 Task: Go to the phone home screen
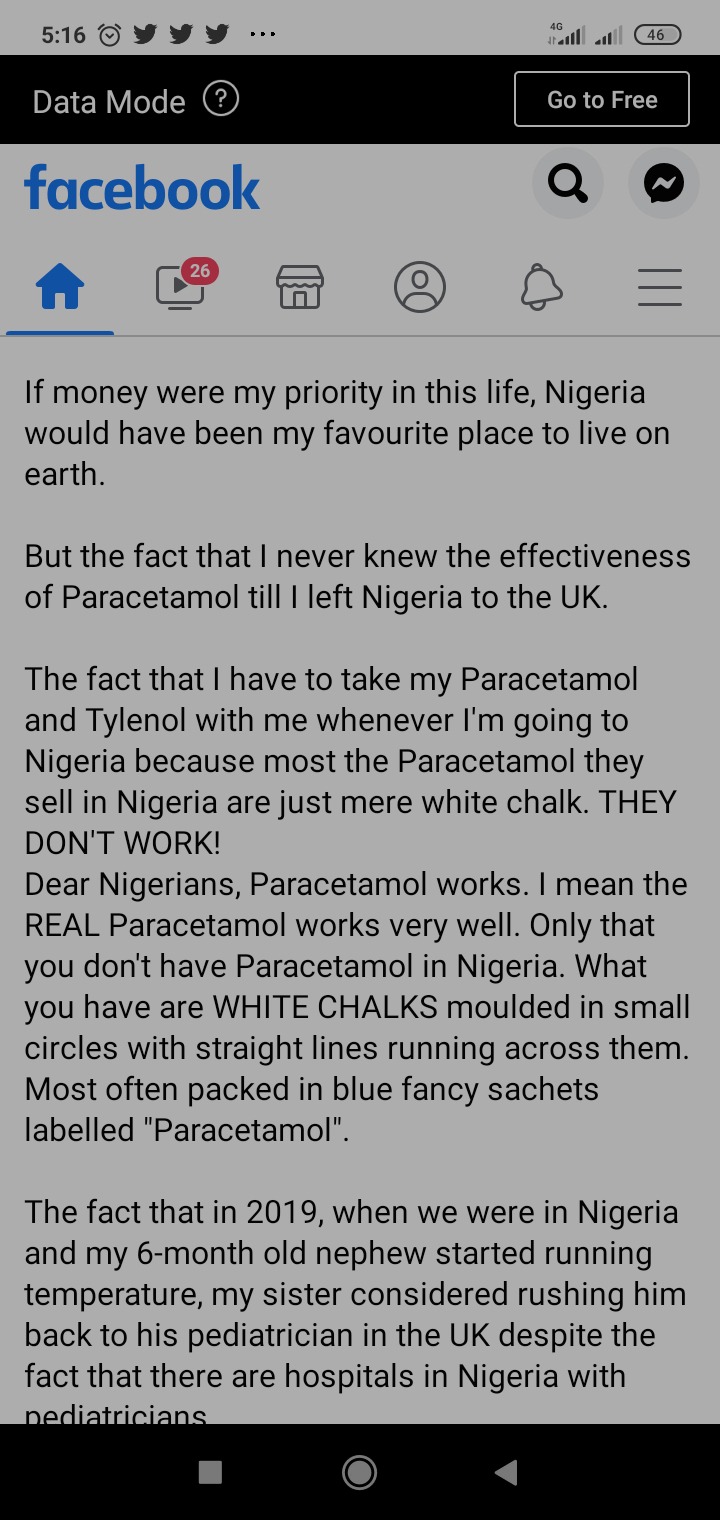click(359, 1471)
